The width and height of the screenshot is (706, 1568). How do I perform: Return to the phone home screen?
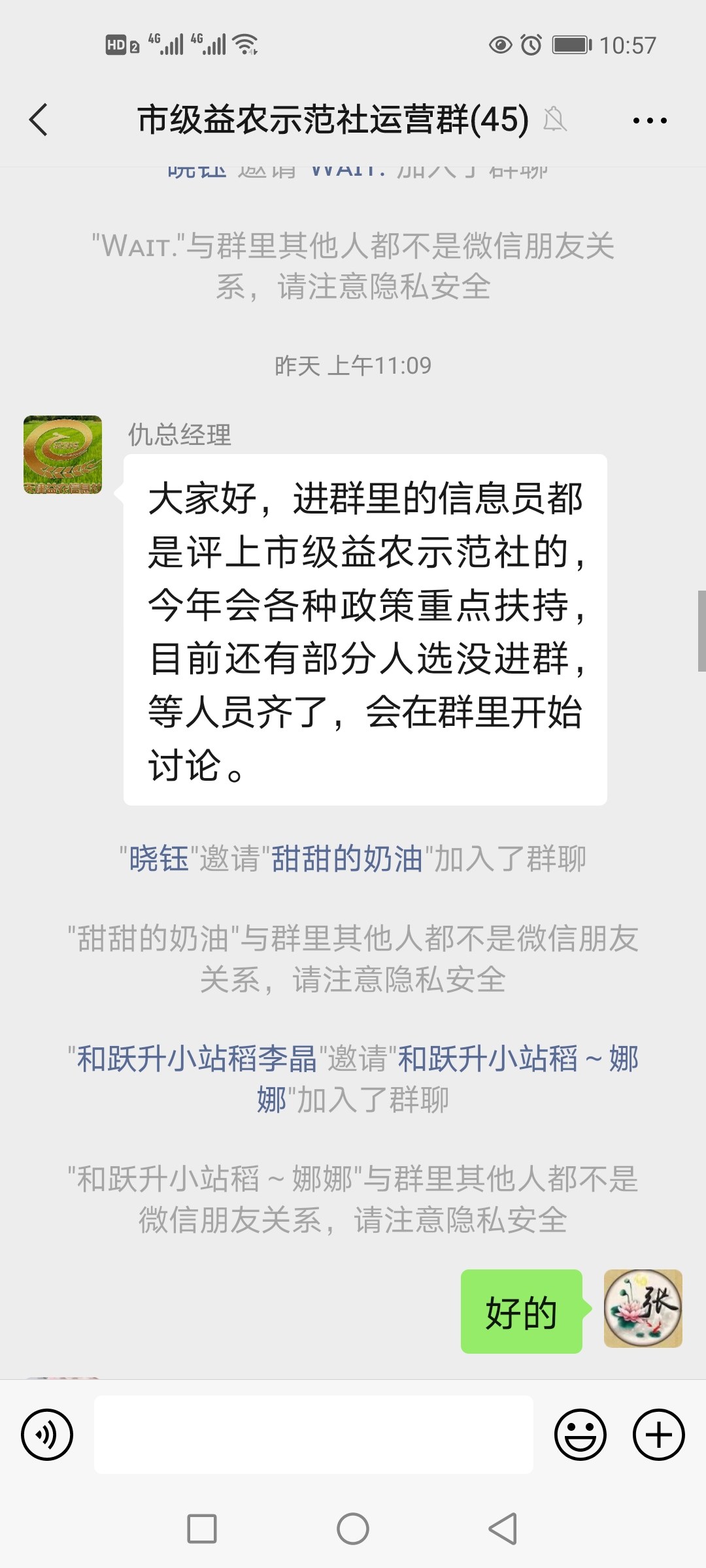pos(353,1529)
